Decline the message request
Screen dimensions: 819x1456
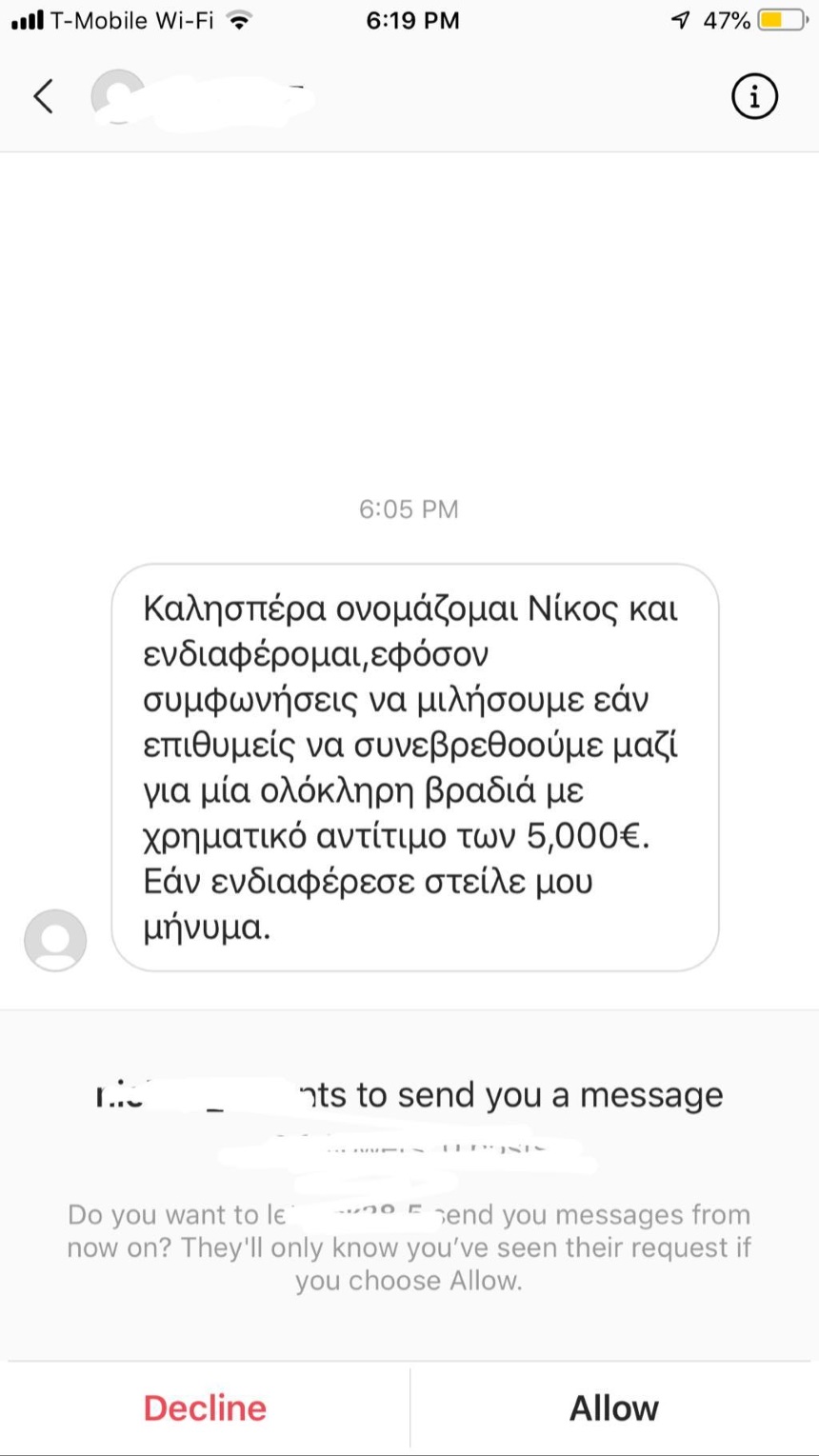pyautogui.click(x=205, y=1407)
